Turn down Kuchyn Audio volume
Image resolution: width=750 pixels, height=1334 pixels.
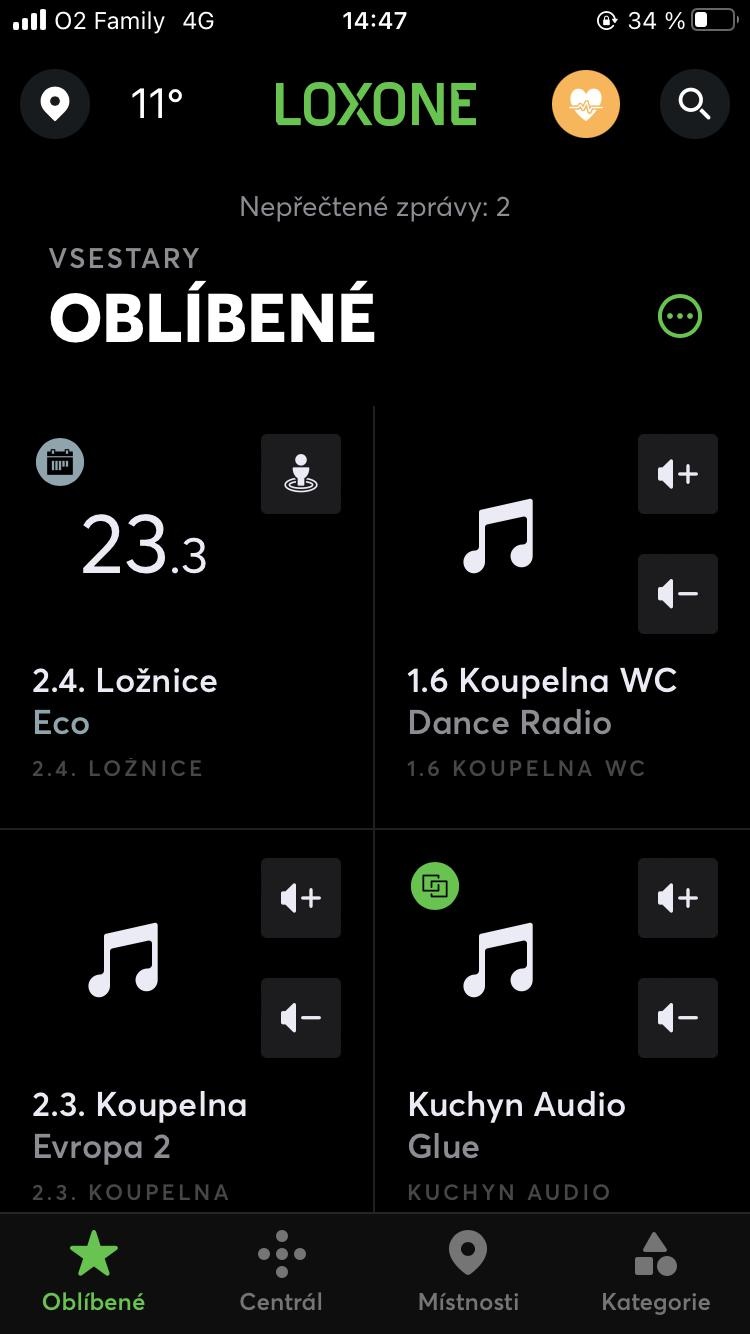coord(678,1018)
